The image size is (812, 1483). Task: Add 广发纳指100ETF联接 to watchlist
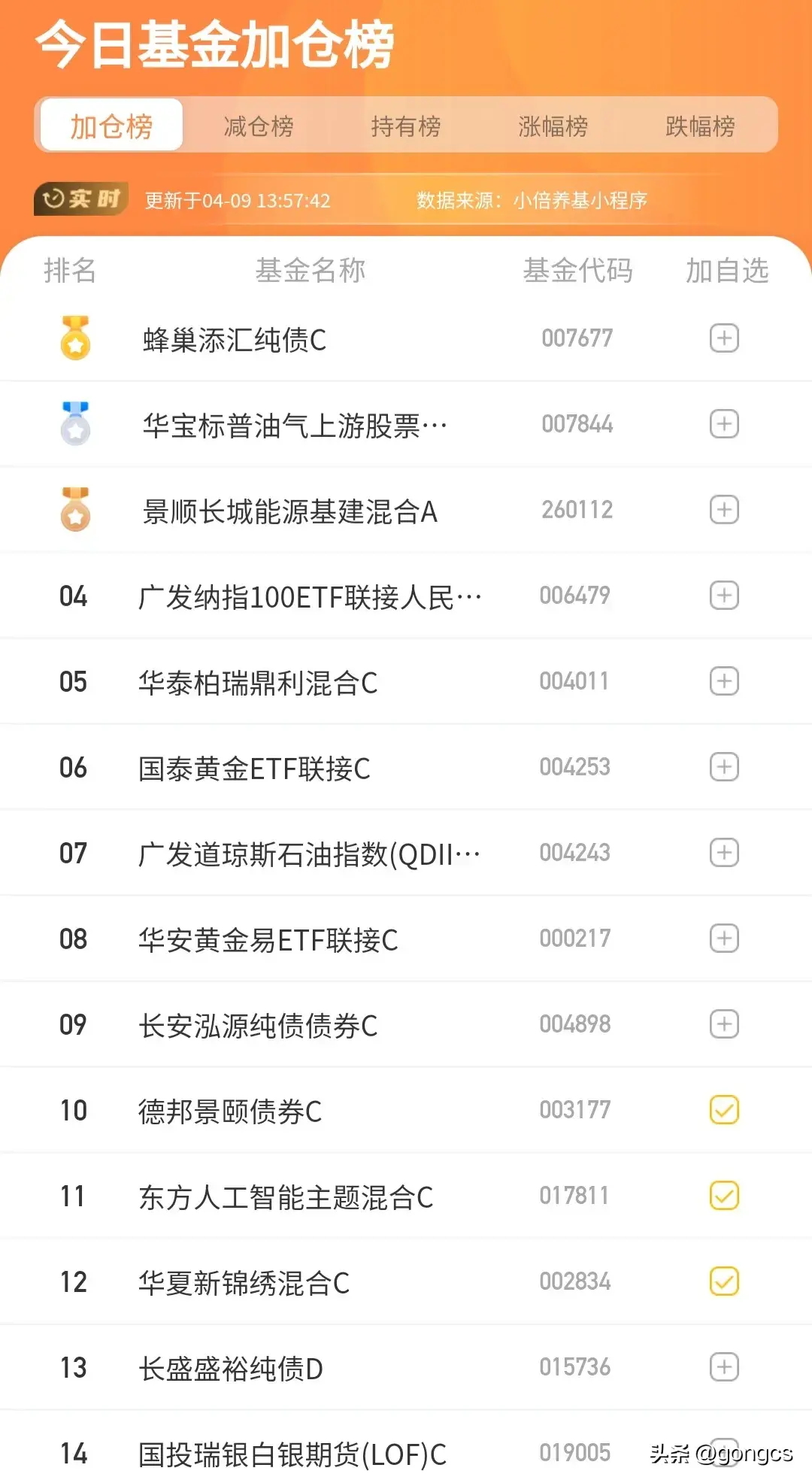(723, 595)
